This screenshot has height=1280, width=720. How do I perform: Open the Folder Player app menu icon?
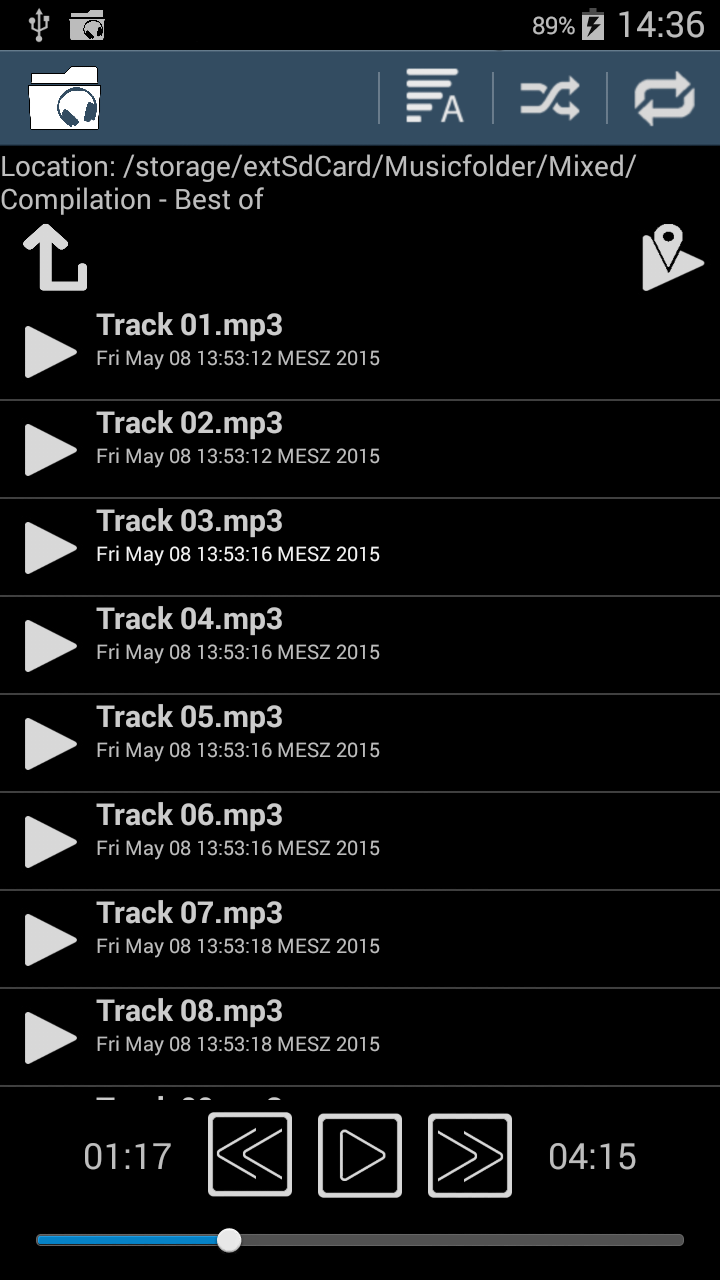click(62, 97)
